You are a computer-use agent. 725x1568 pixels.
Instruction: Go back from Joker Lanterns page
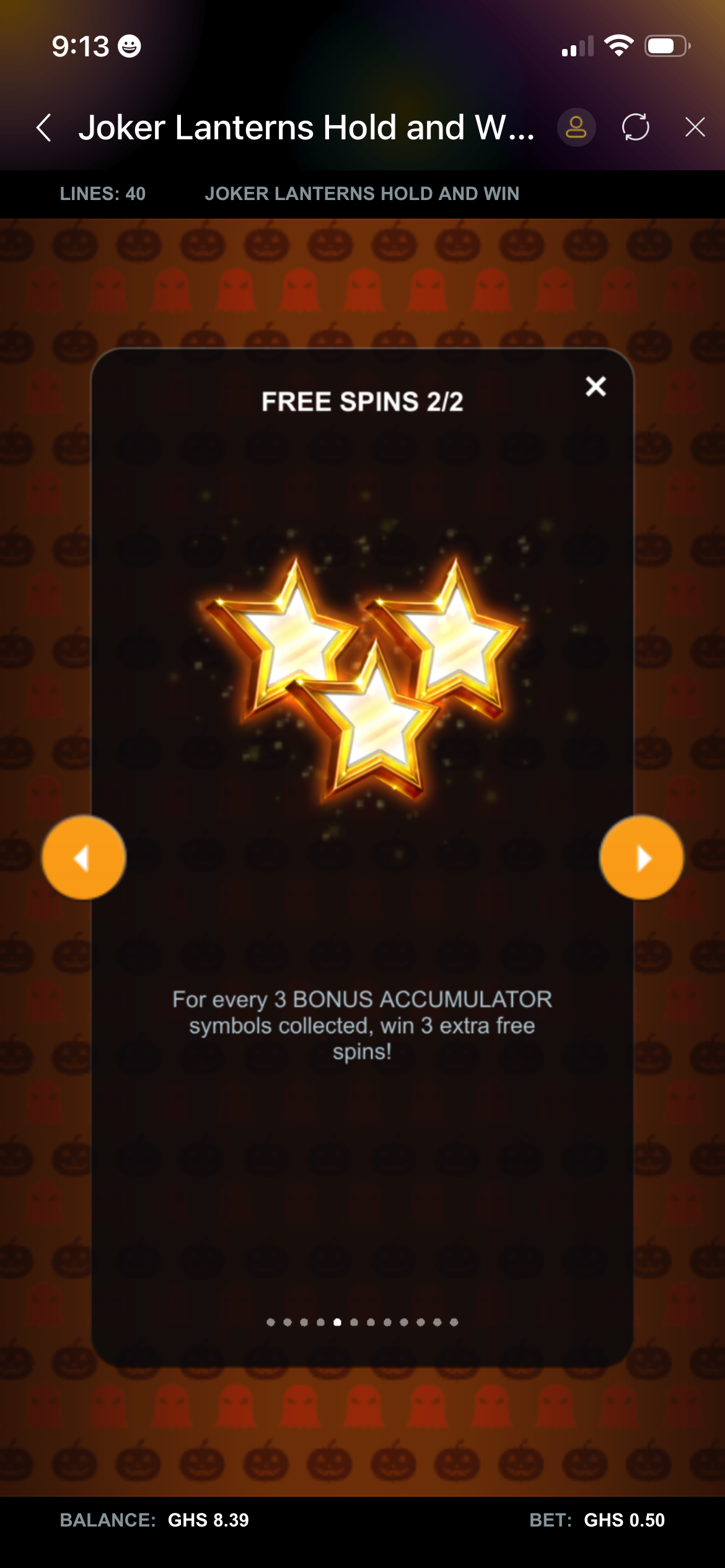tap(44, 128)
